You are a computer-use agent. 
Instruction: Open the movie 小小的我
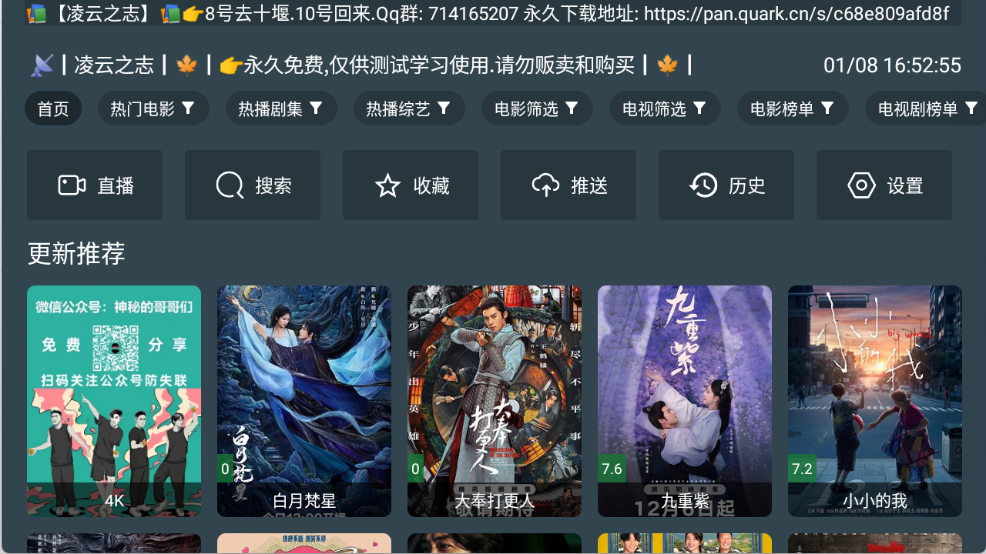click(x=875, y=400)
